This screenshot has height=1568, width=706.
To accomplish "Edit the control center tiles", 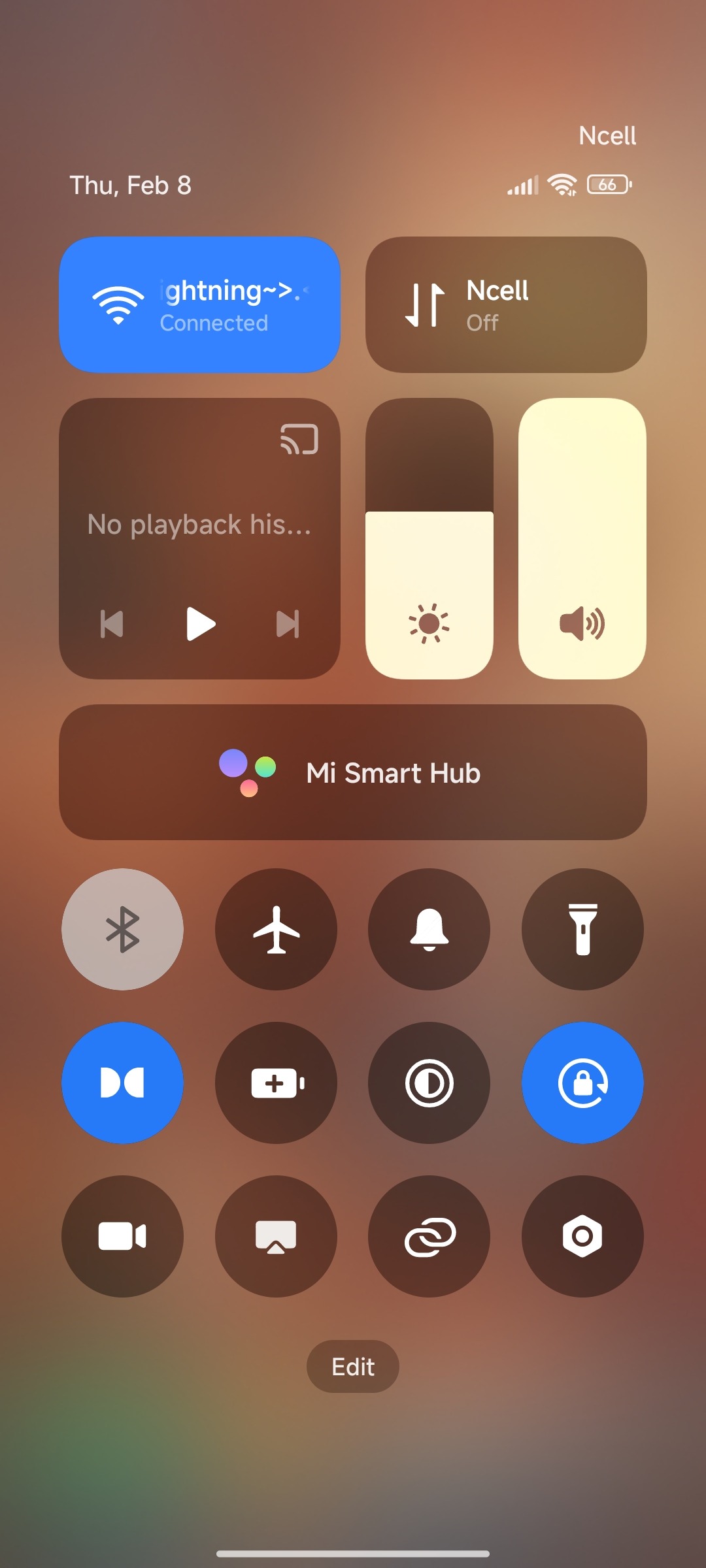I will 353,1367.
